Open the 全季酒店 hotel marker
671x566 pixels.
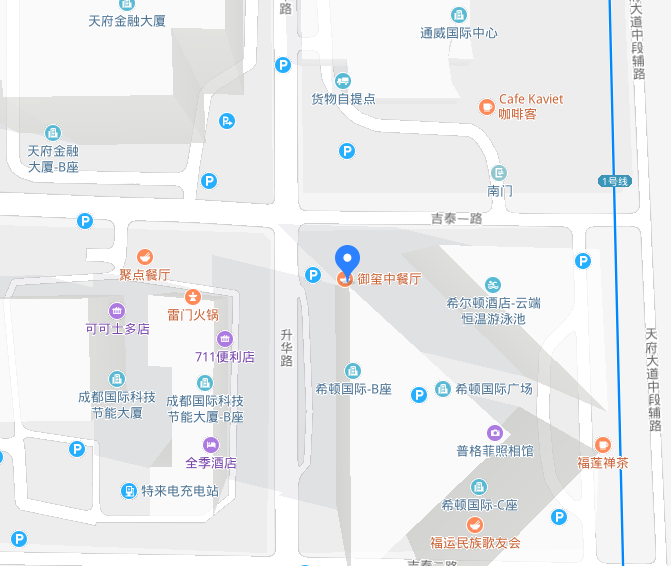(210, 445)
